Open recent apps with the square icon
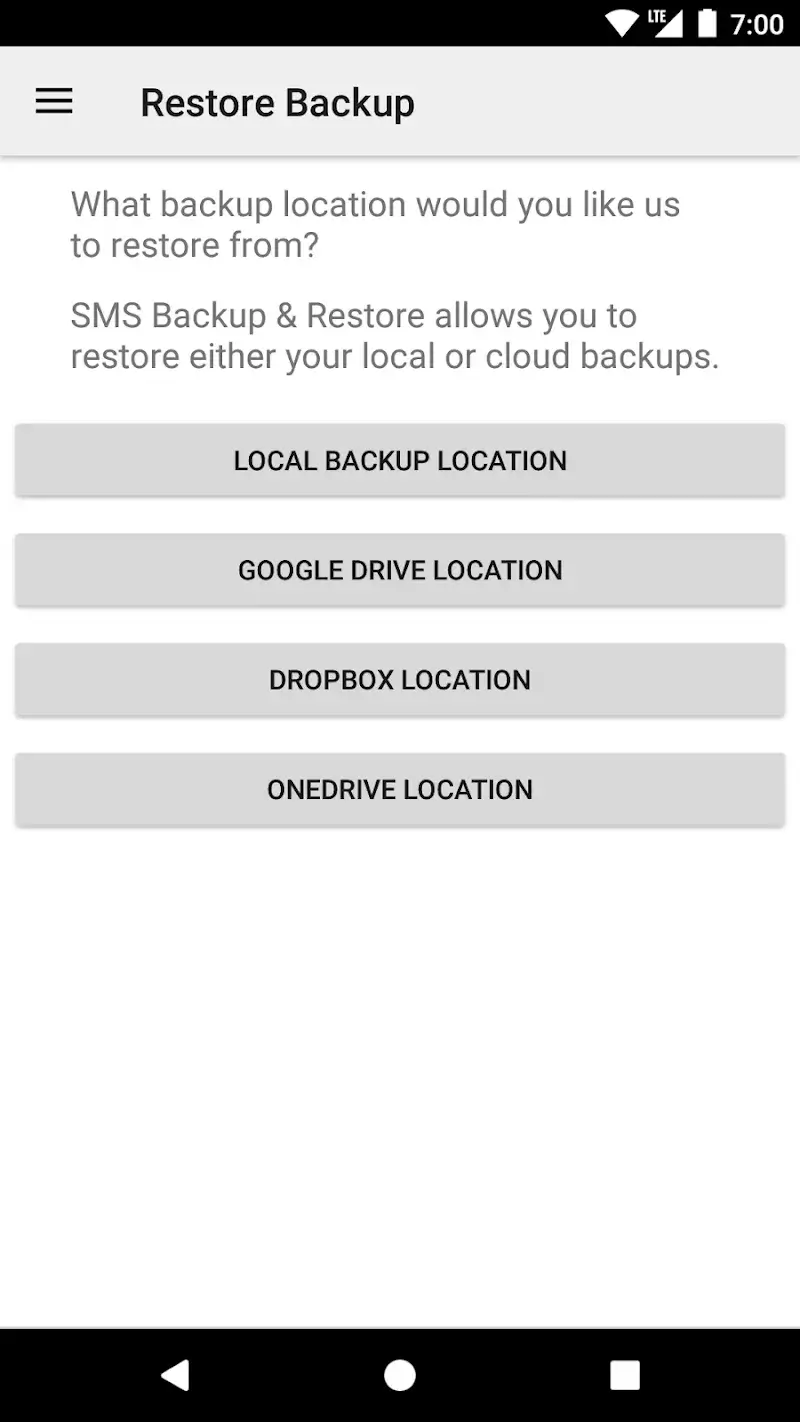This screenshot has height=1422, width=800. [x=624, y=1374]
